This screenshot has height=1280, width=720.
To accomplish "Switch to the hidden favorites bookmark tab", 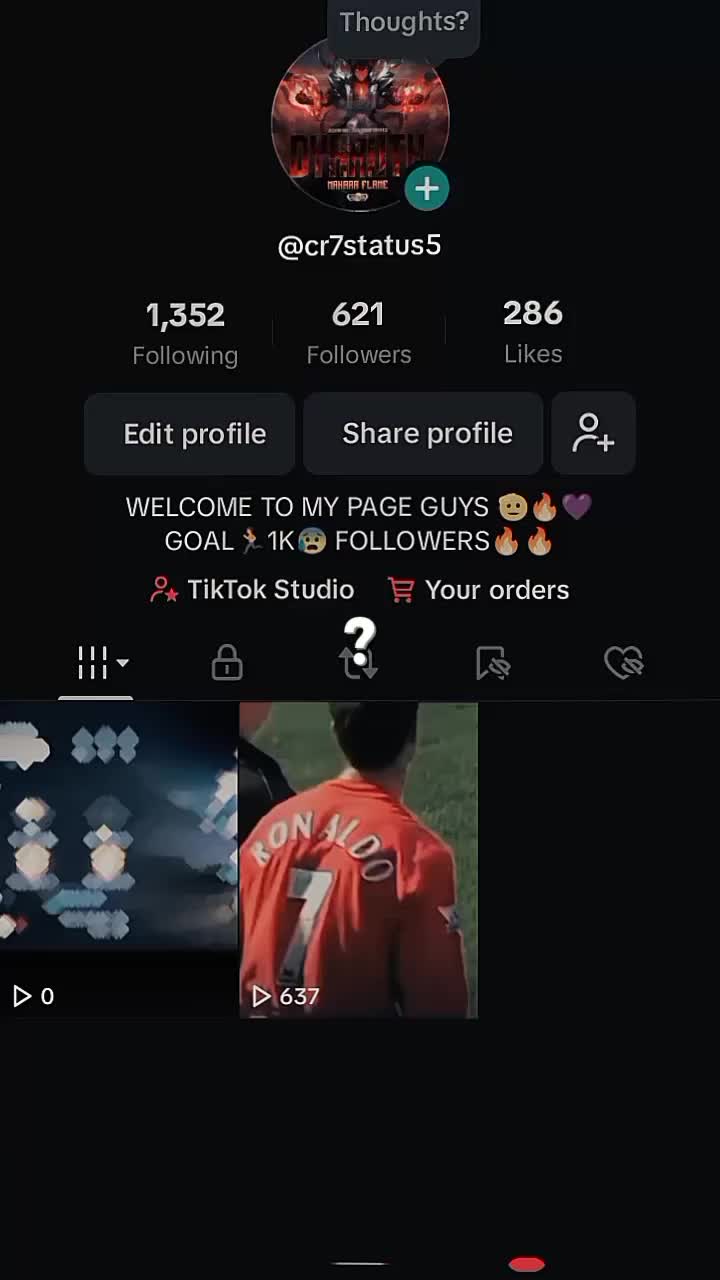I will (492, 662).
